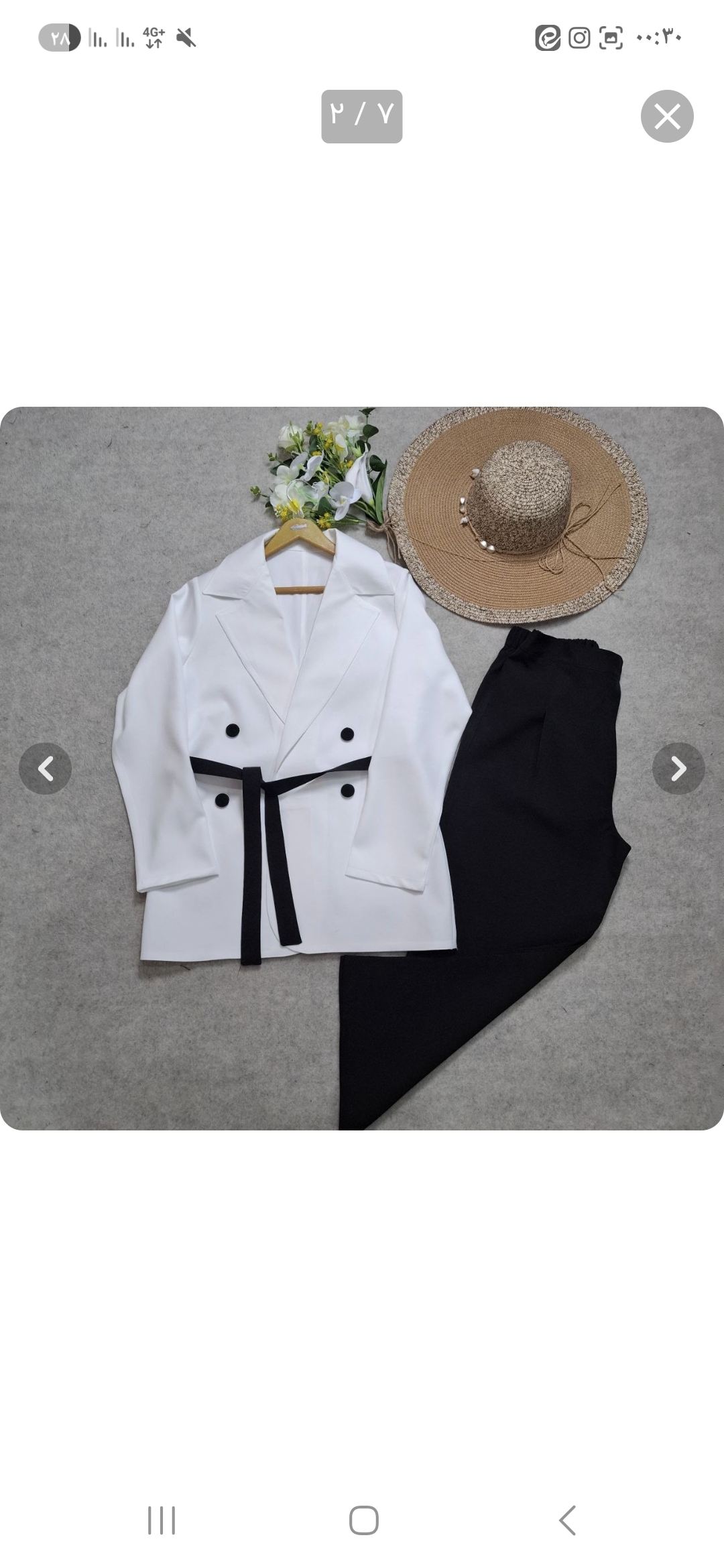Close the image viewer
Viewport: 724px width, 1568px height.
(x=667, y=116)
